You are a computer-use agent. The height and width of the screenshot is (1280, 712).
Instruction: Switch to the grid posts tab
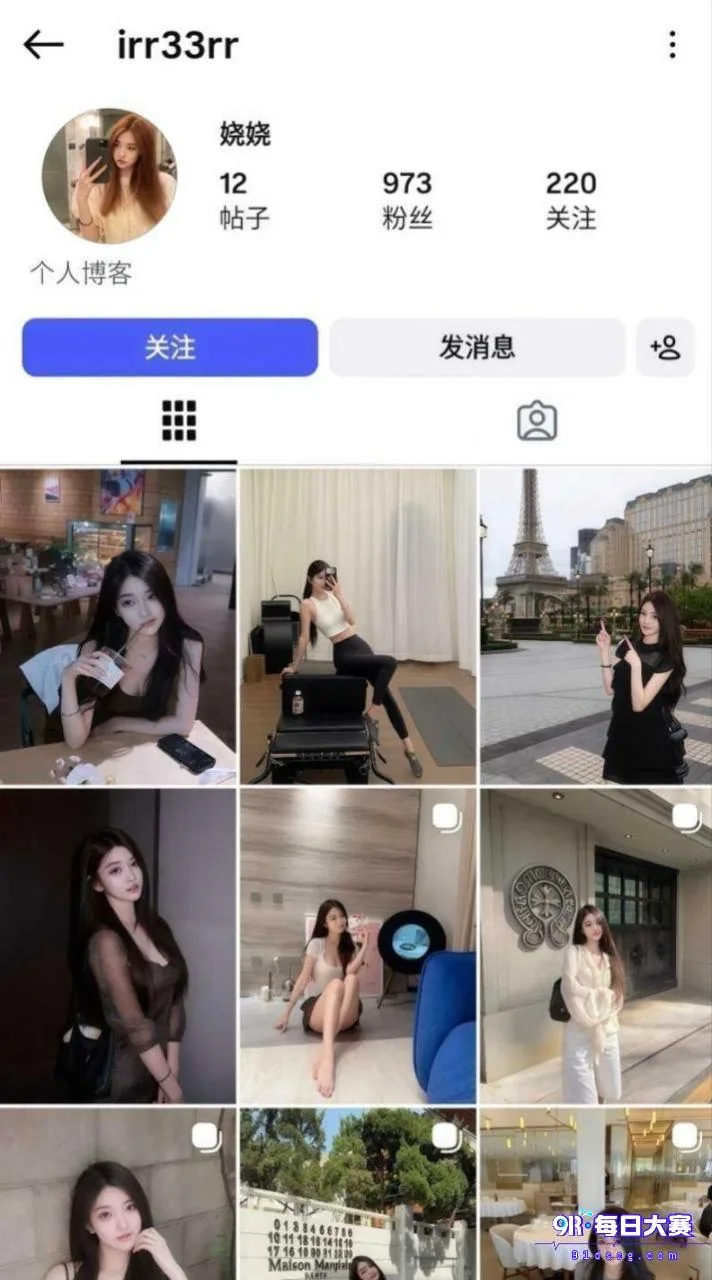[x=179, y=421]
